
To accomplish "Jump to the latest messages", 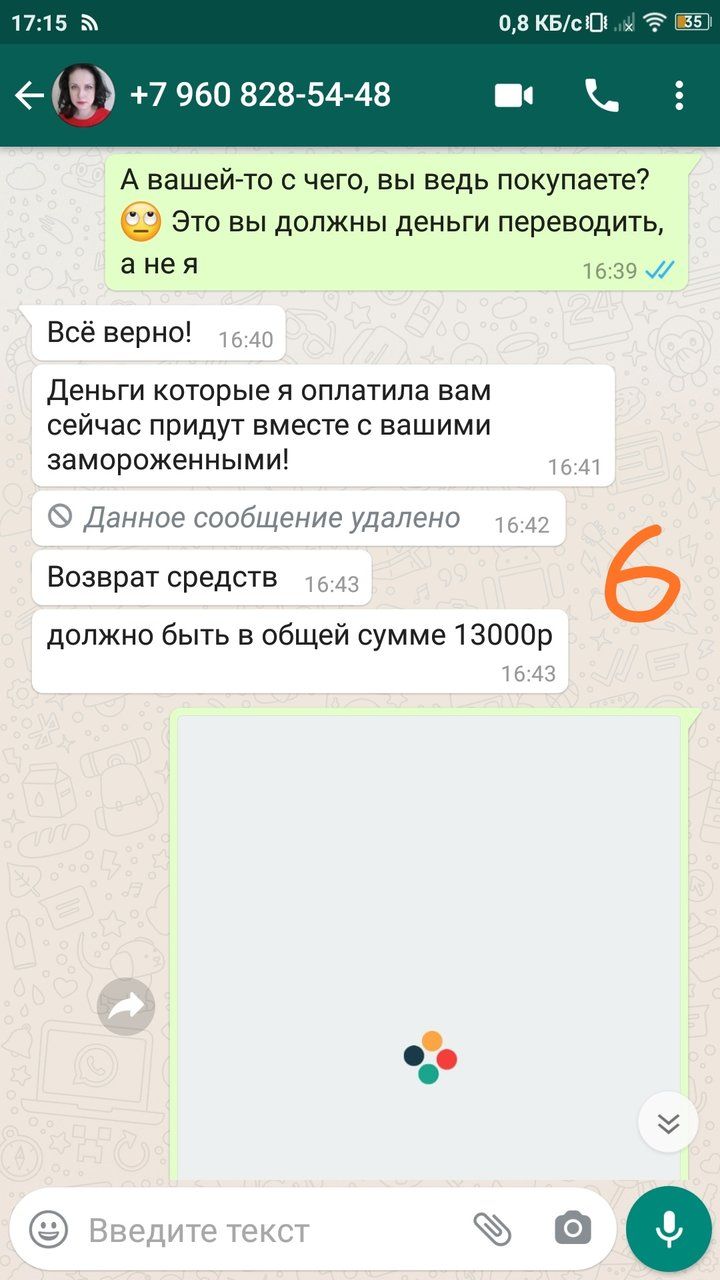I will [668, 1123].
